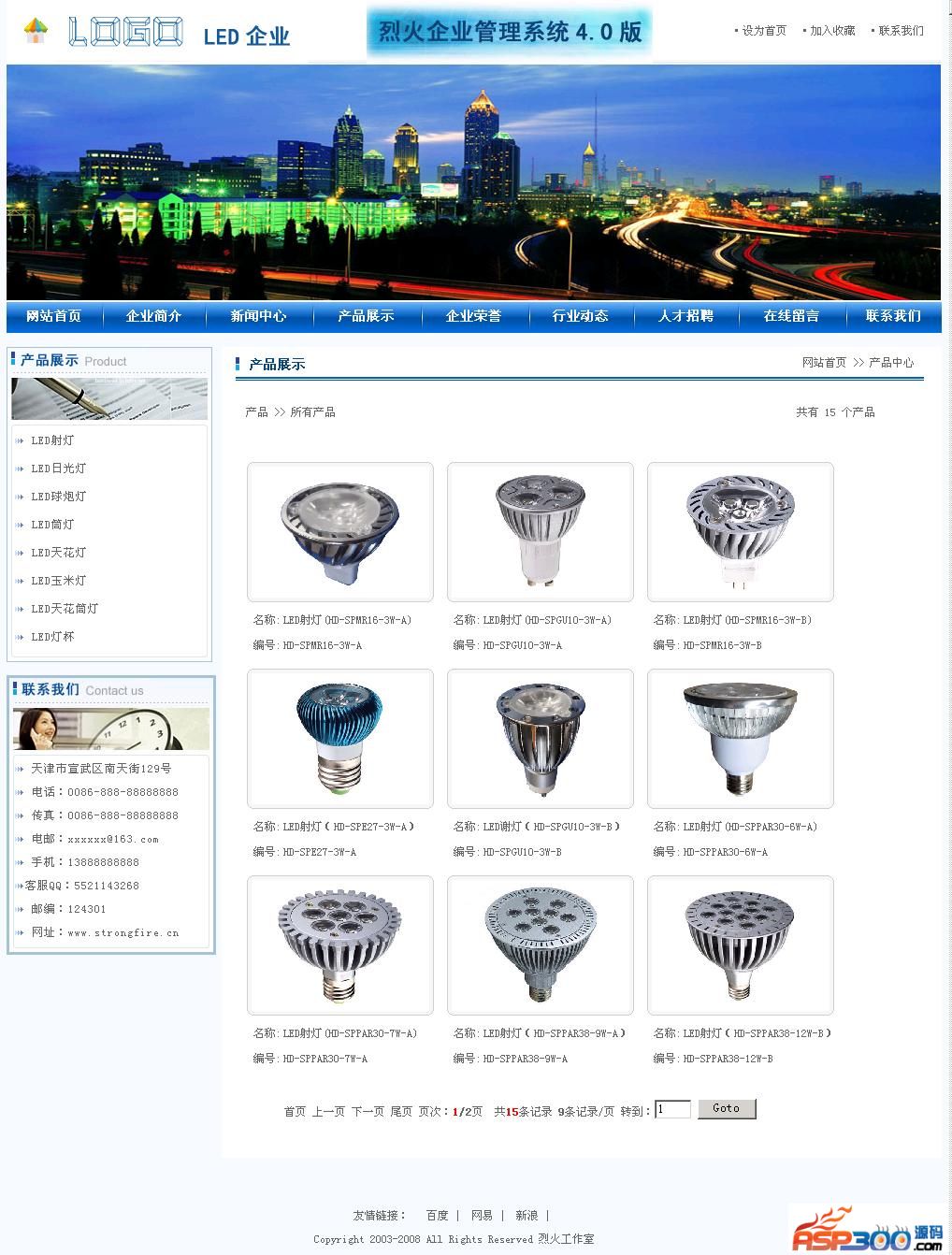Viewport: 952px width, 1255px height.
Task: Browse the LED玉米灯 category
Action: [58, 581]
